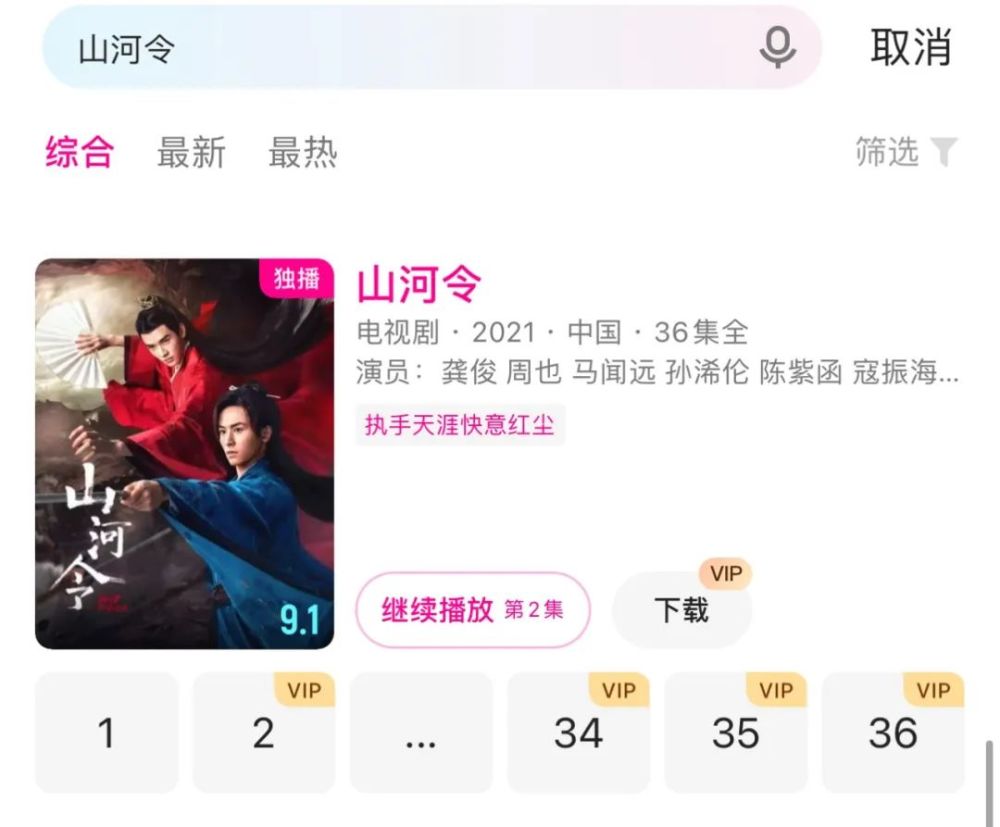Tap the 执手天涯快意红尘 tag

click(460, 425)
